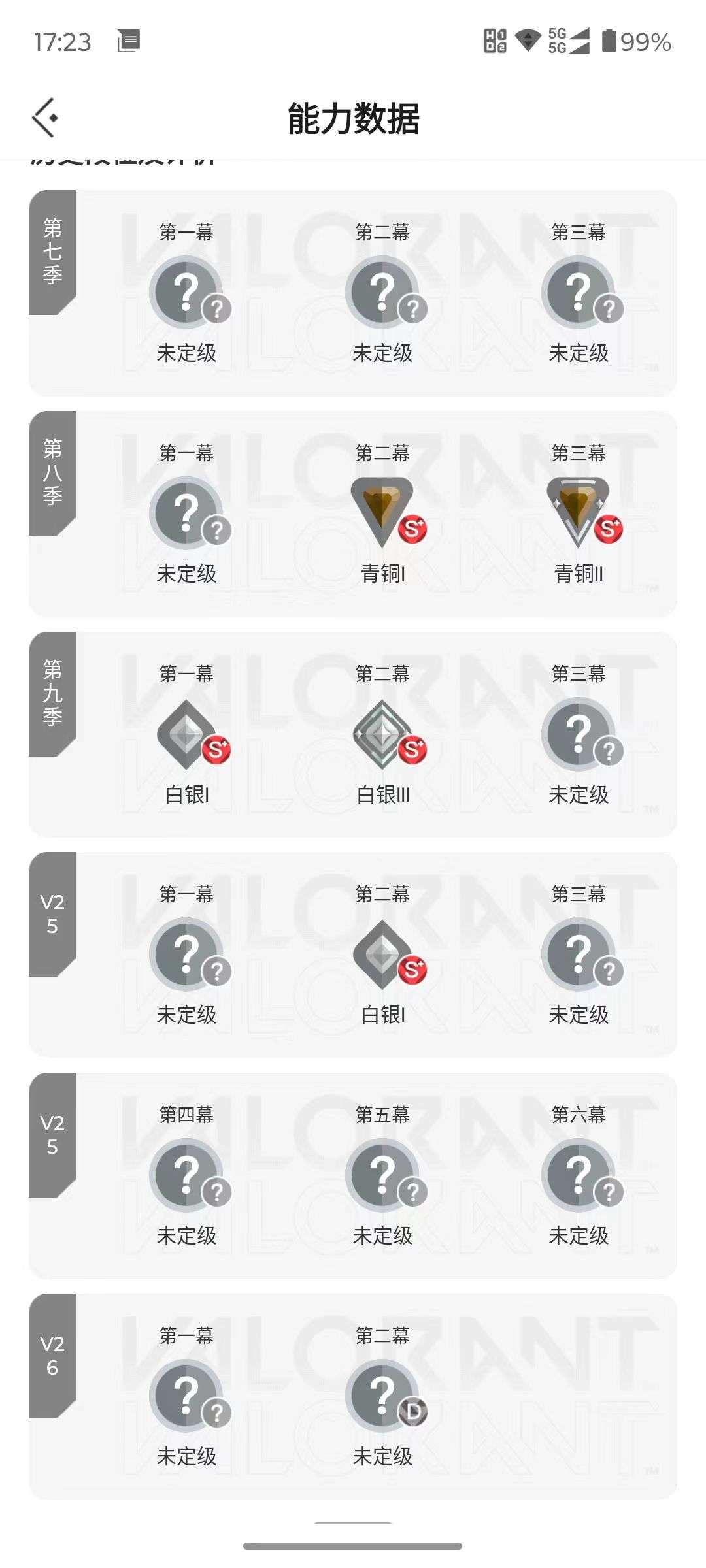706x1568 pixels.
Task: Tap the 青铜II rank badge in 第八季
Action: (579, 513)
